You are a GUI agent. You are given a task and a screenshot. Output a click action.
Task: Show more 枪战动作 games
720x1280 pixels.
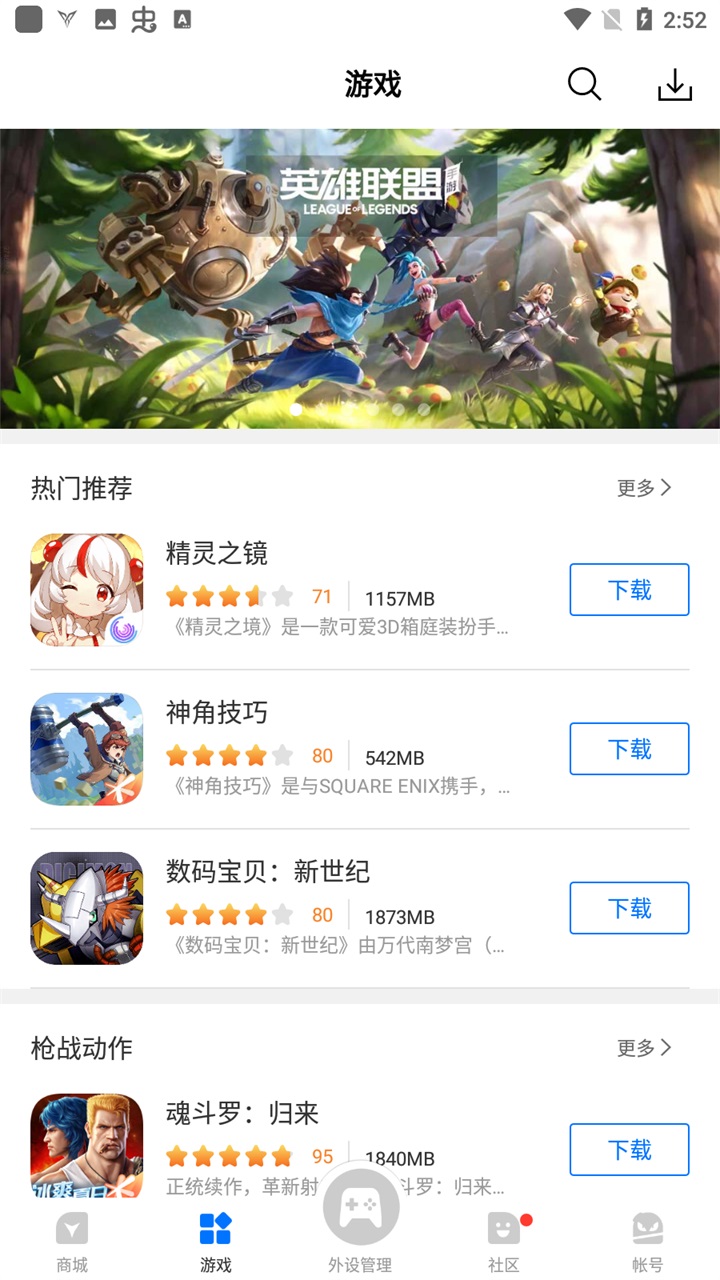(644, 1048)
